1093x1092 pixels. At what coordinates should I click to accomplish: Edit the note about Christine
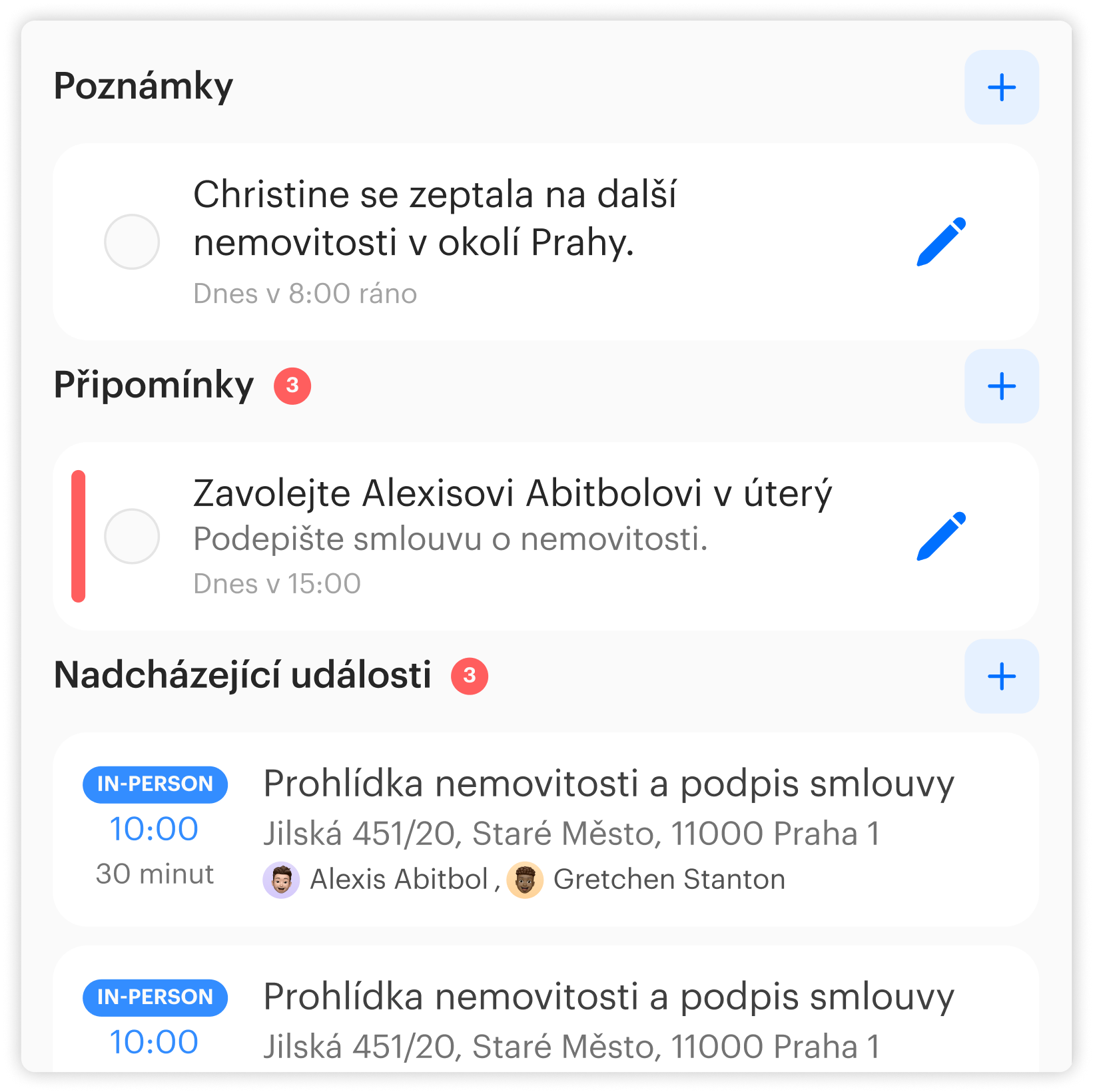940,242
